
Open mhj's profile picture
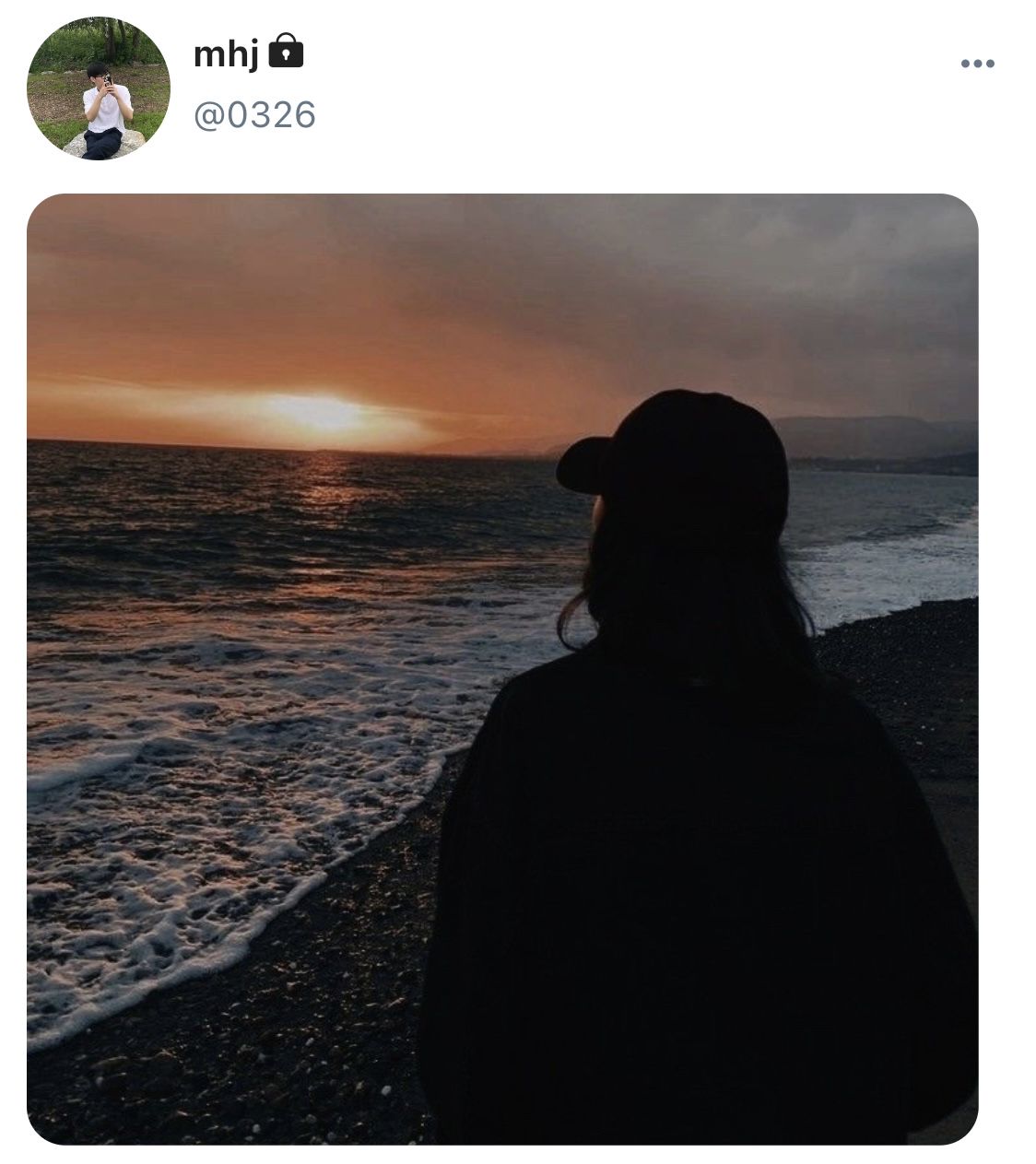coord(99,89)
